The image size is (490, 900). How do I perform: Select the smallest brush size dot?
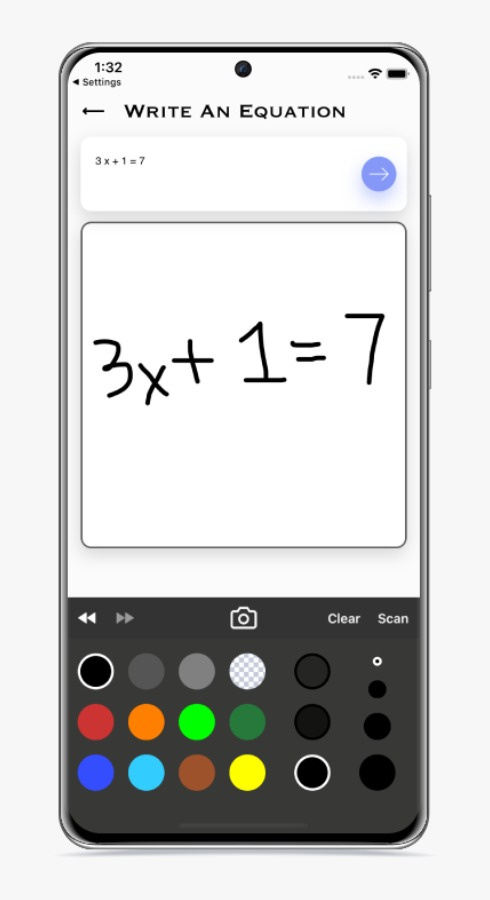point(377,661)
